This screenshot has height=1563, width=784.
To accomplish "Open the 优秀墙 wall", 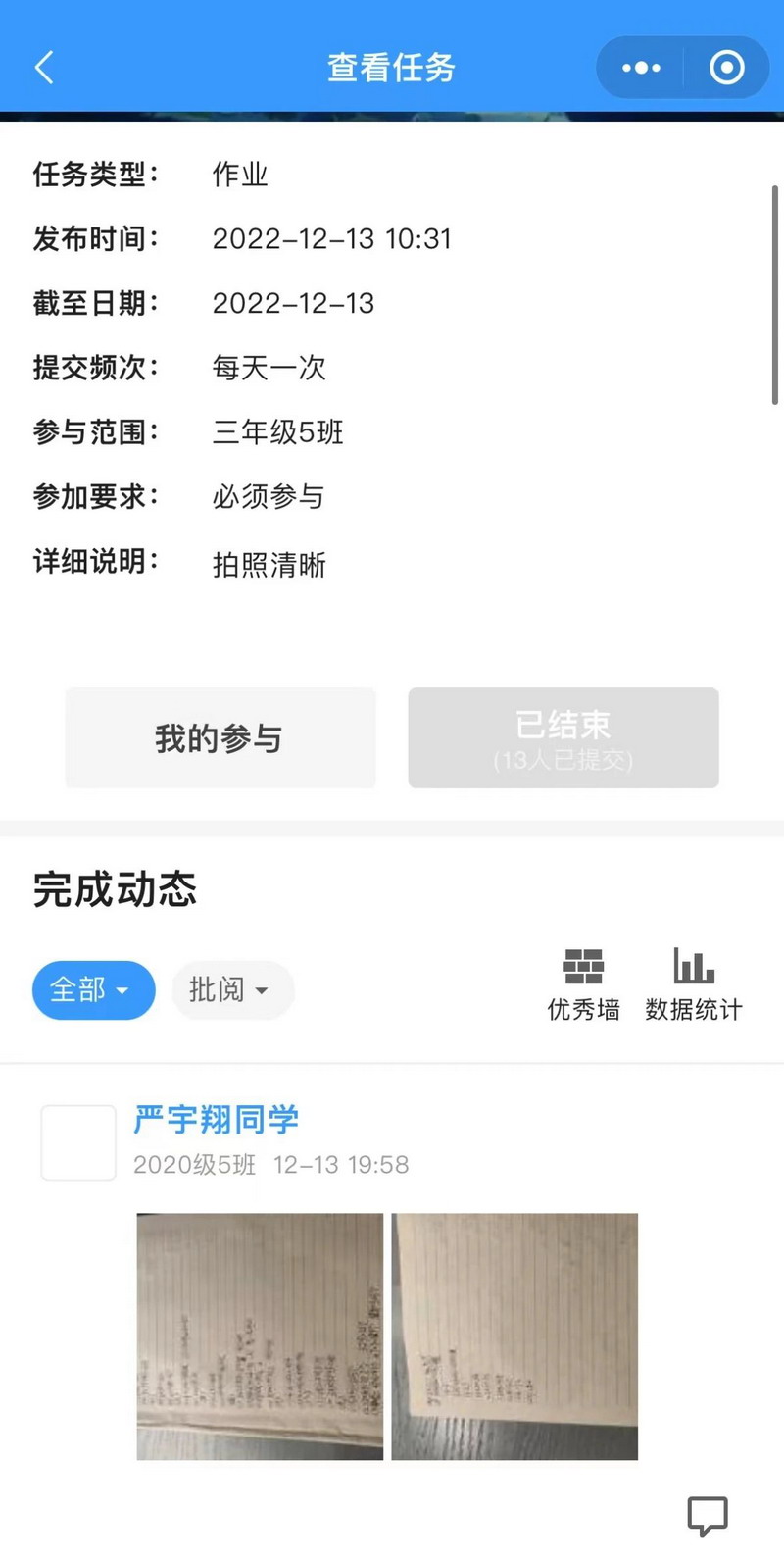I will (x=583, y=984).
